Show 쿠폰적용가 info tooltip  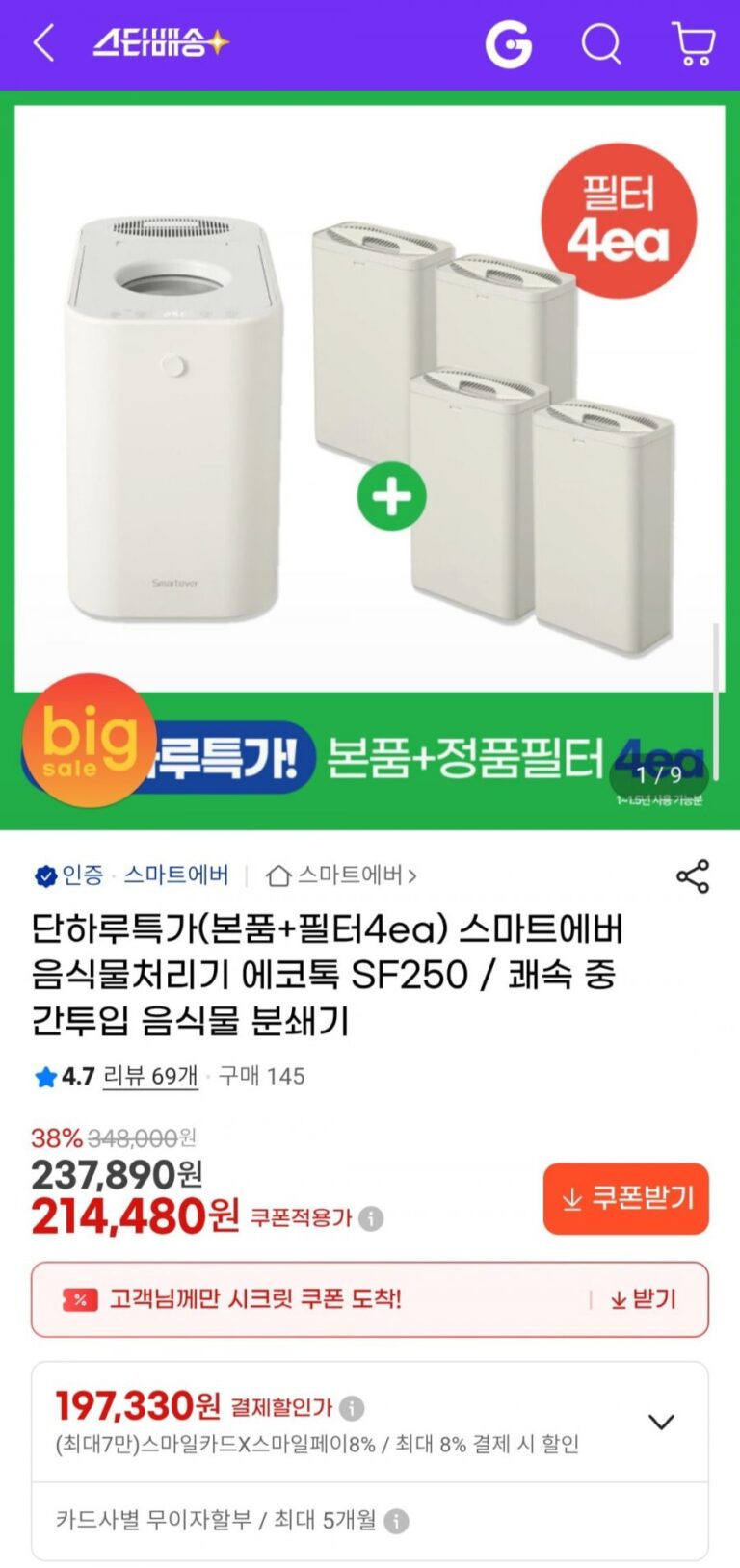(371, 1219)
